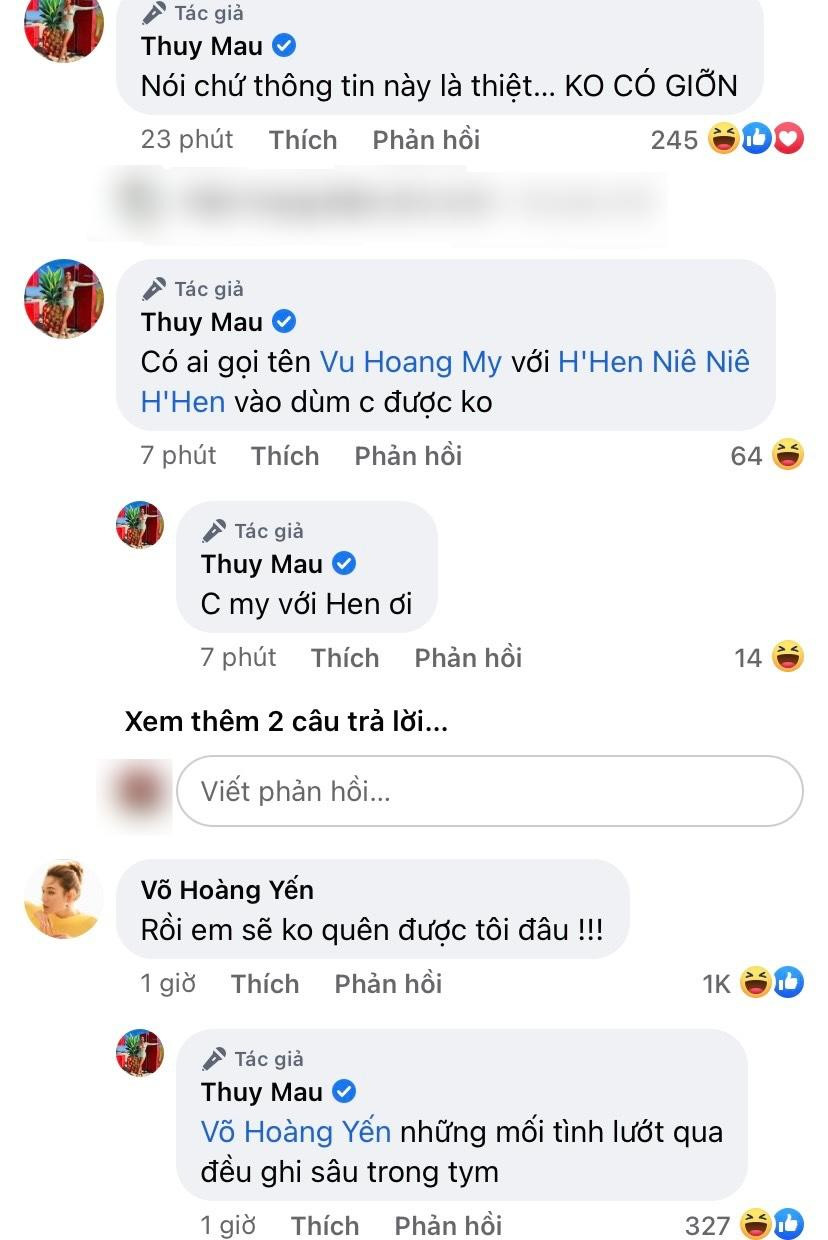This screenshot has height=1240, width=828.
Task: Expand Xem thêm 2 câu trả lời
Action: (x=286, y=721)
